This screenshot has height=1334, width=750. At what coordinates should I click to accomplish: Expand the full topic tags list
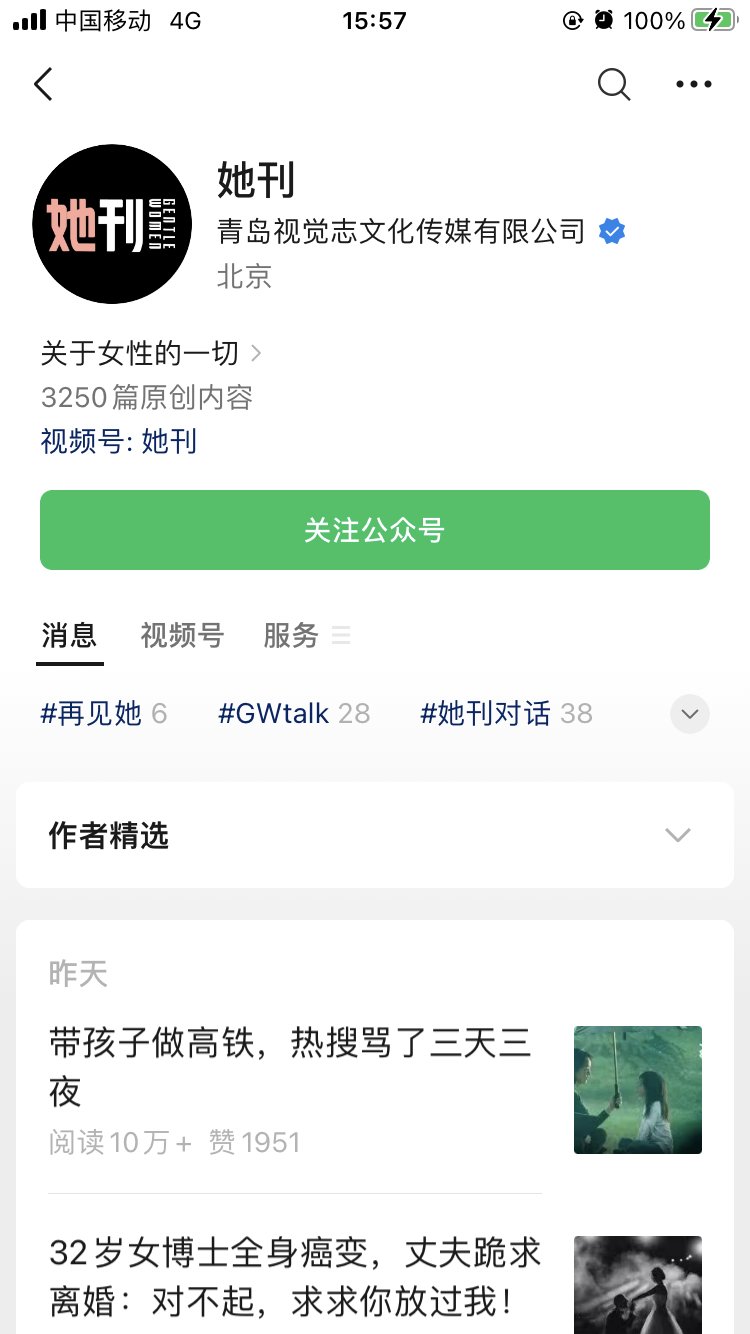[690, 714]
